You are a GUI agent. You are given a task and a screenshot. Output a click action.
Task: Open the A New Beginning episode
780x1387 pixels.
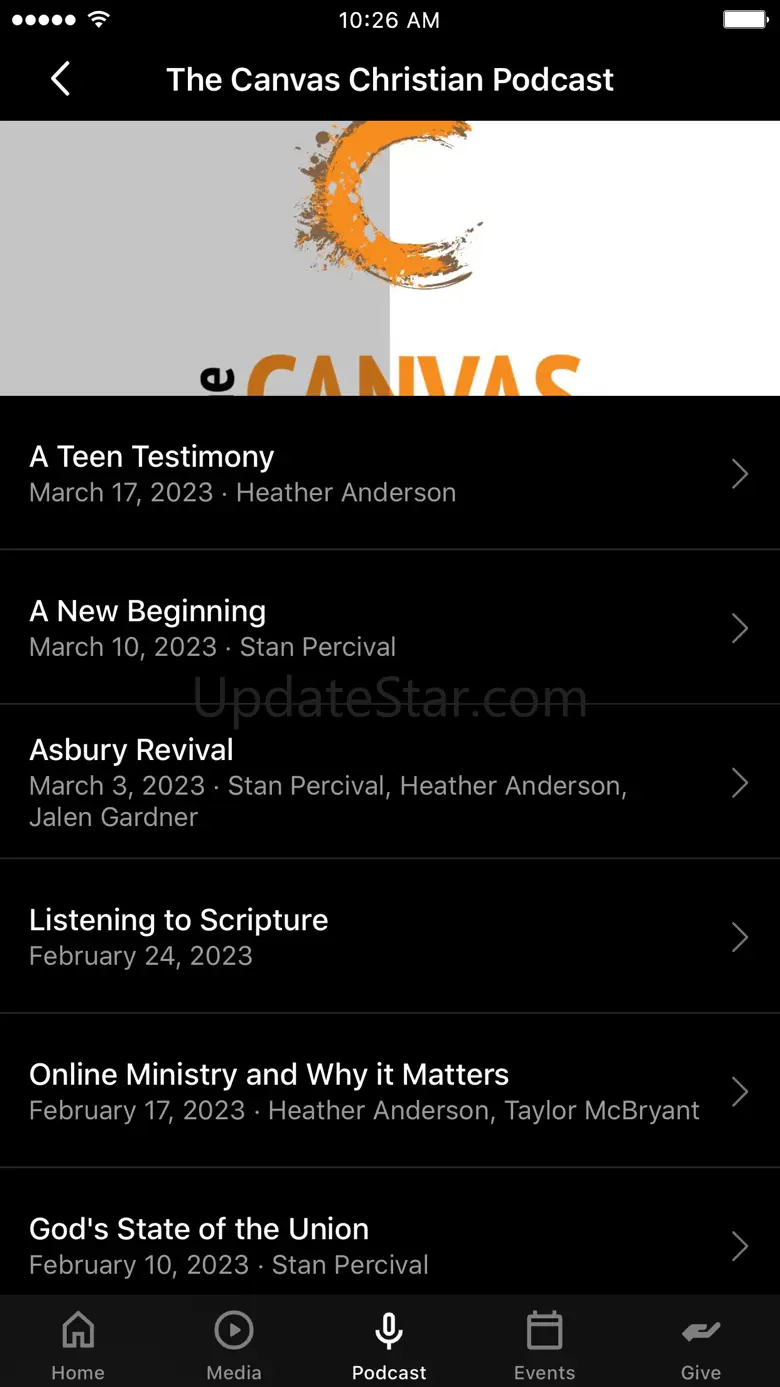(389, 627)
